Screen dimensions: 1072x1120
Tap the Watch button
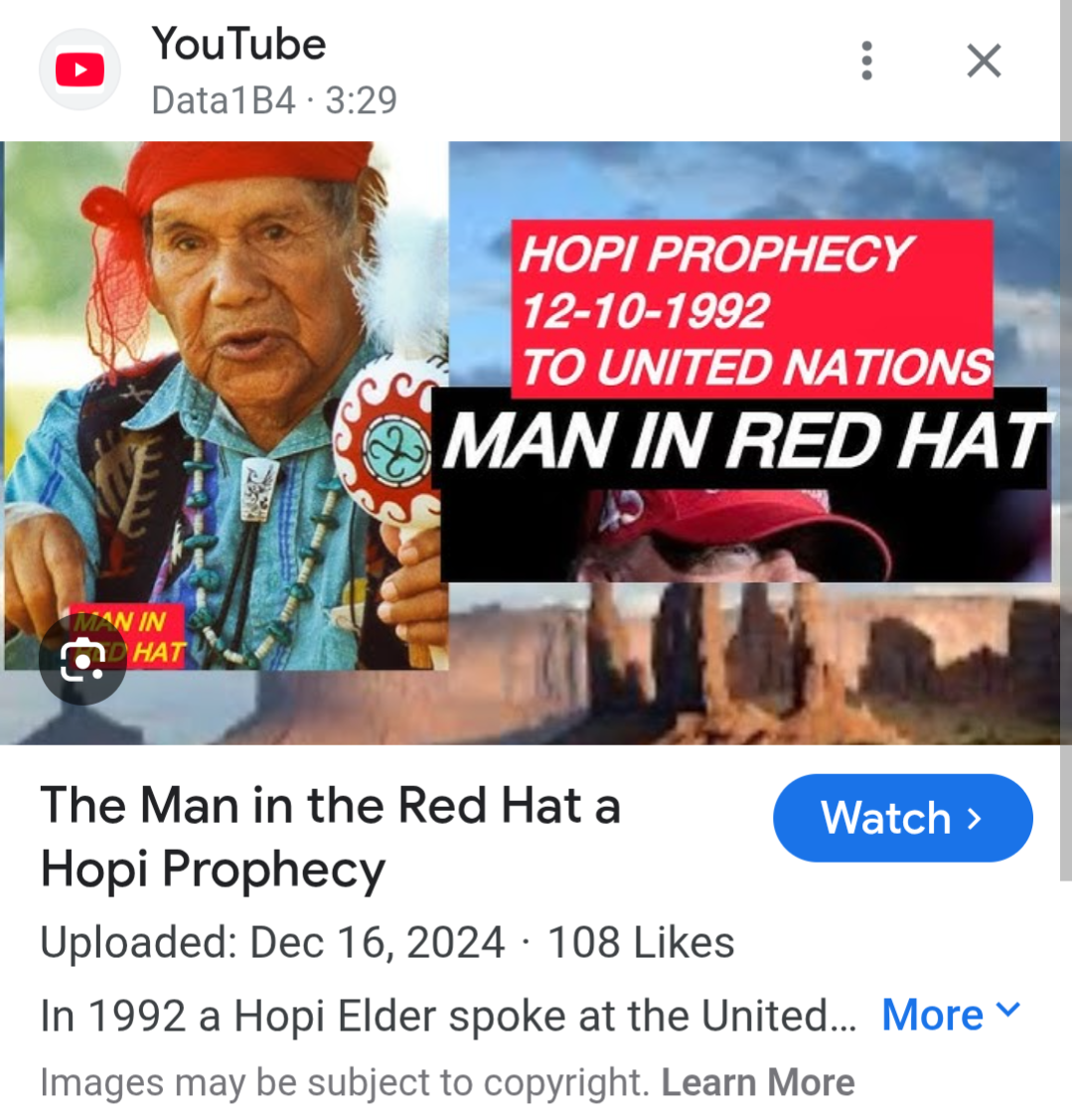click(x=902, y=818)
